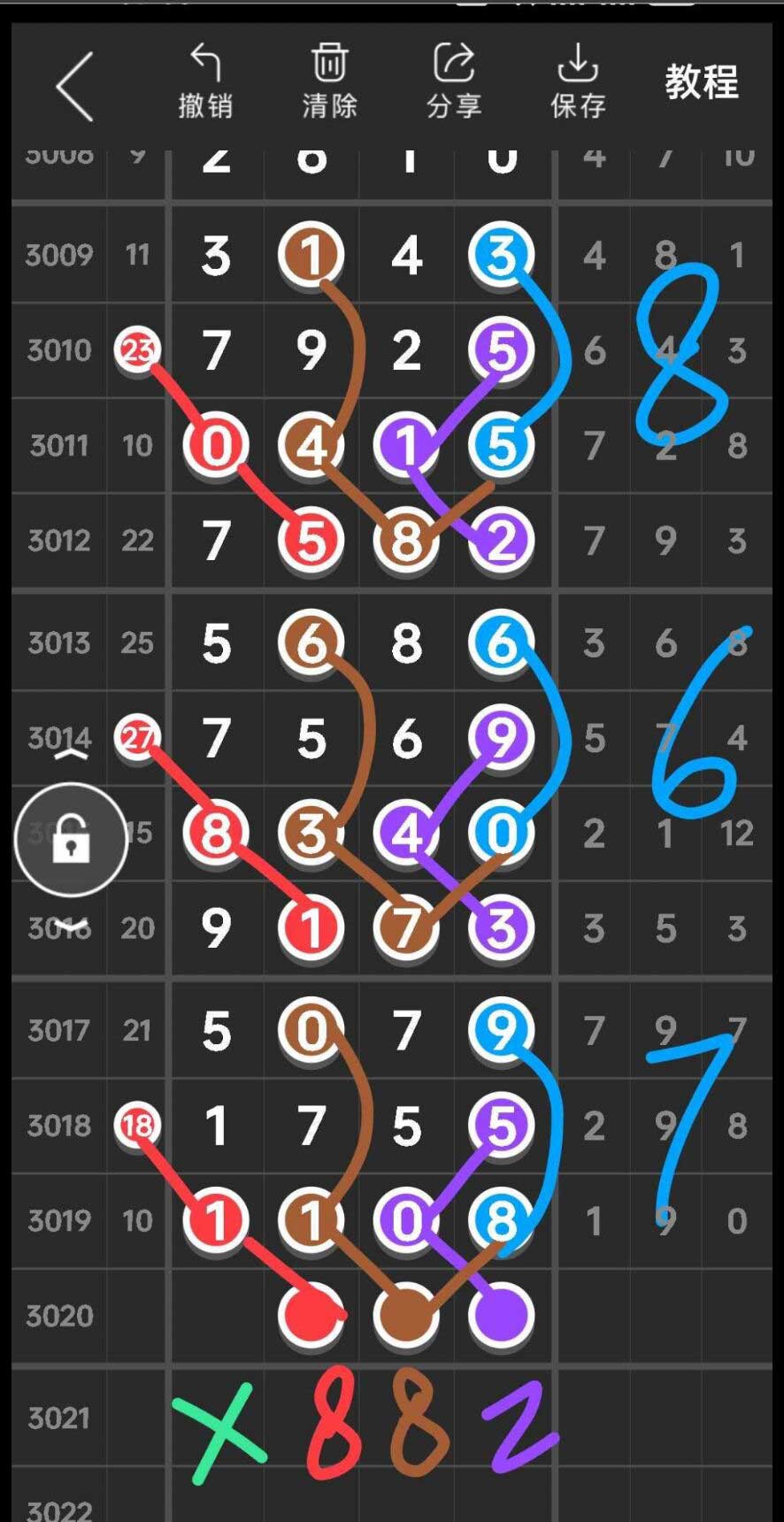Select the period label 3009

(x=58, y=254)
